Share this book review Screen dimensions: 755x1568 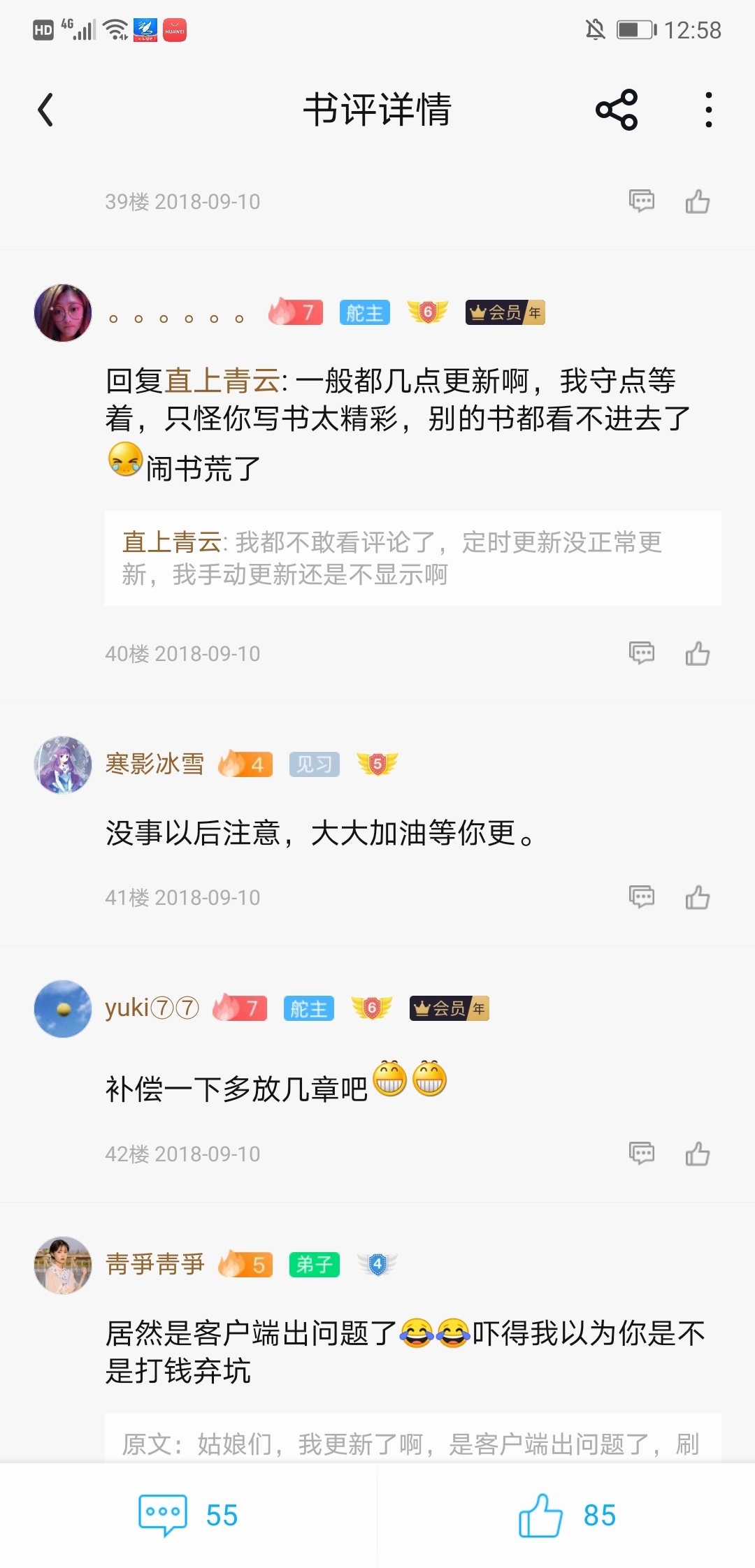click(617, 110)
